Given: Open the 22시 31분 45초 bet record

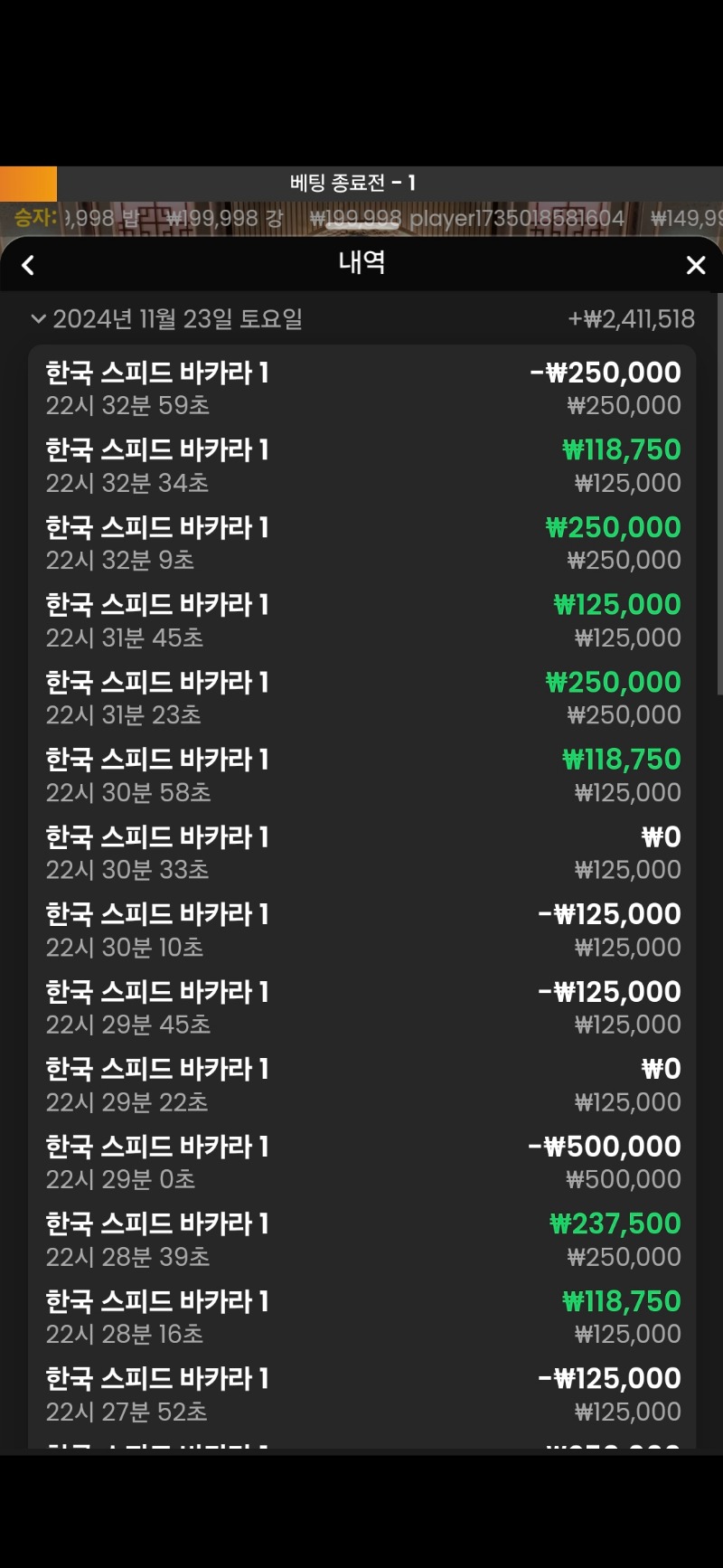Looking at the screenshot, I should point(362,621).
